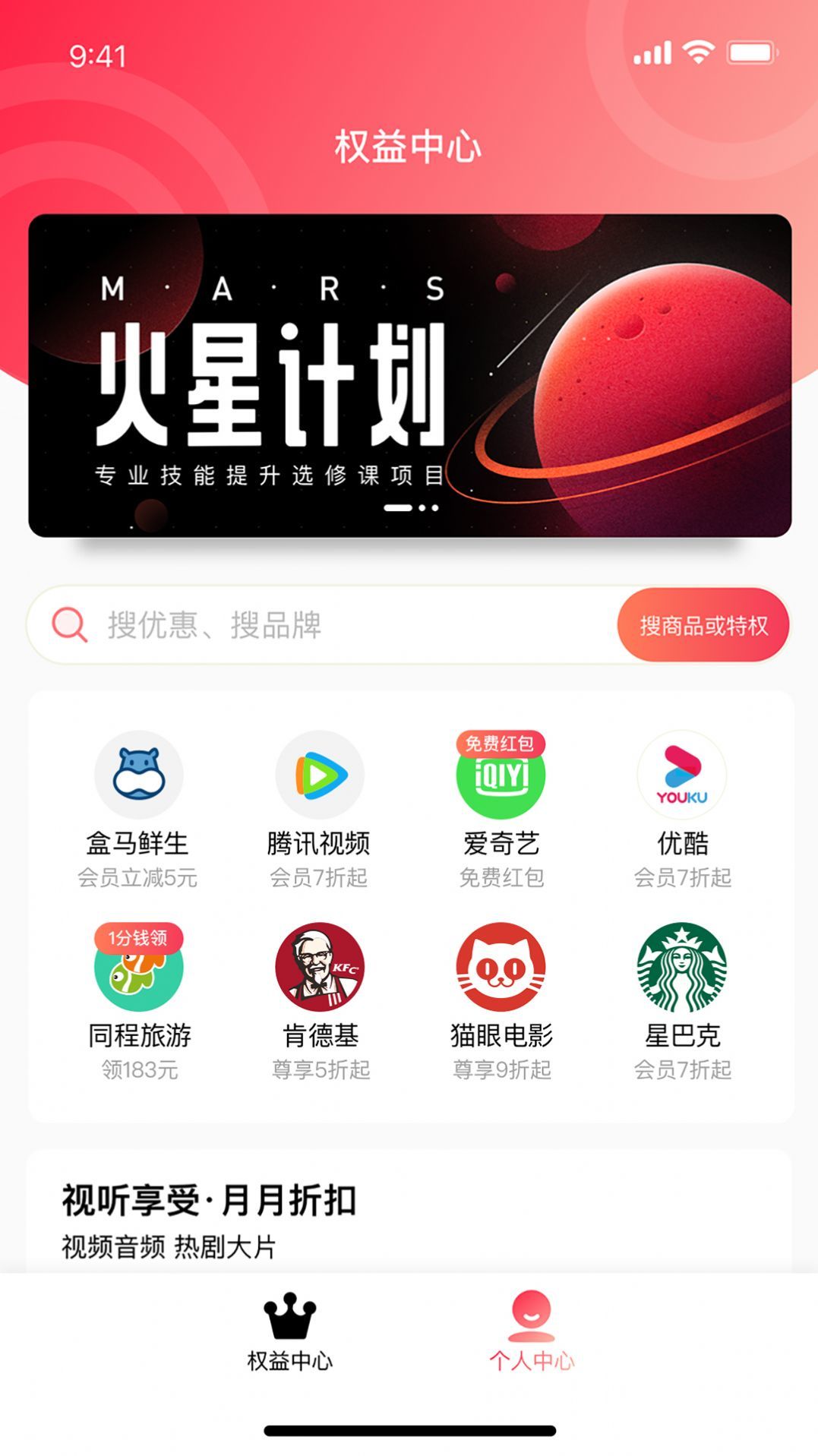Tap the 搜商品或特权 search button
The height and width of the screenshot is (1456, 818).
pyautogui.click(x=703, y=624)
